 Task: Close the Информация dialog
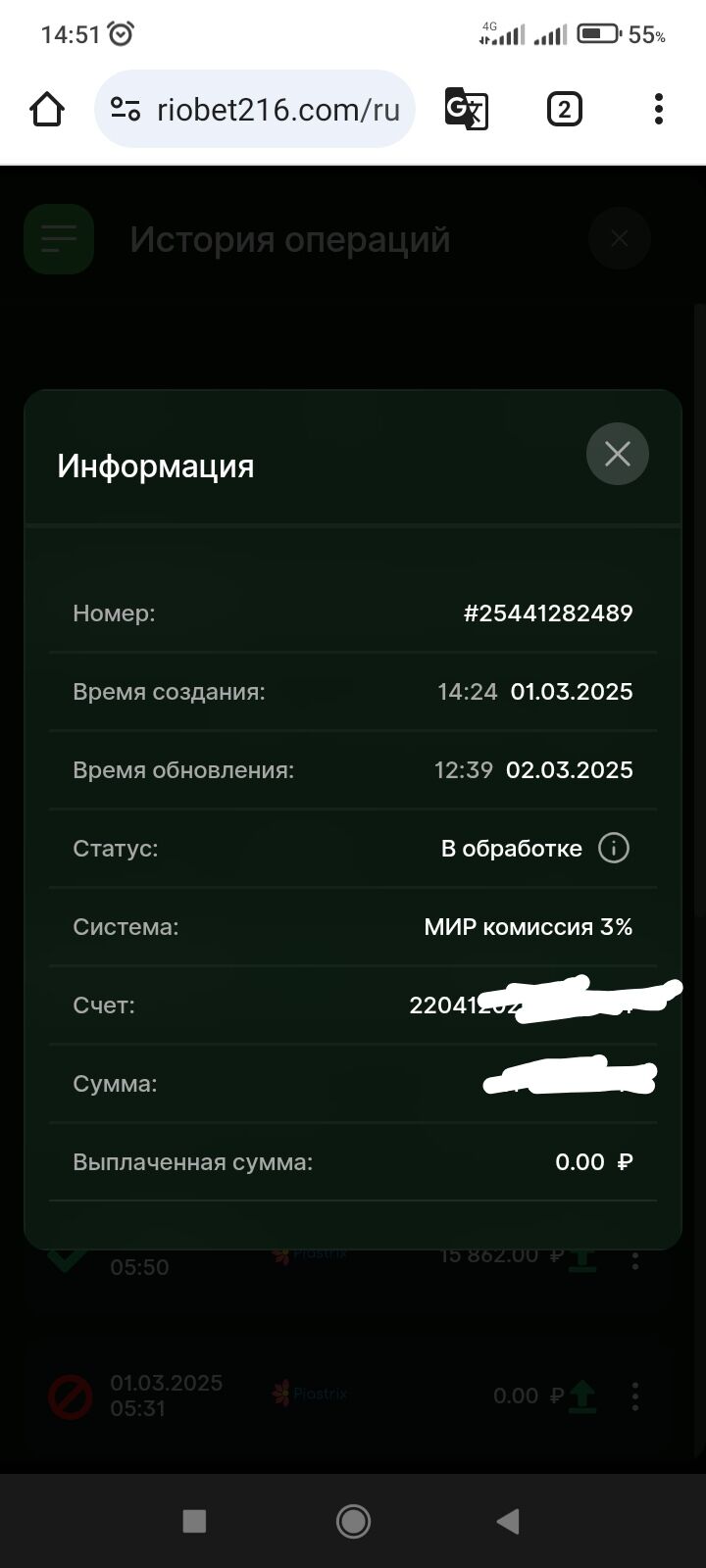click(618, 454)
